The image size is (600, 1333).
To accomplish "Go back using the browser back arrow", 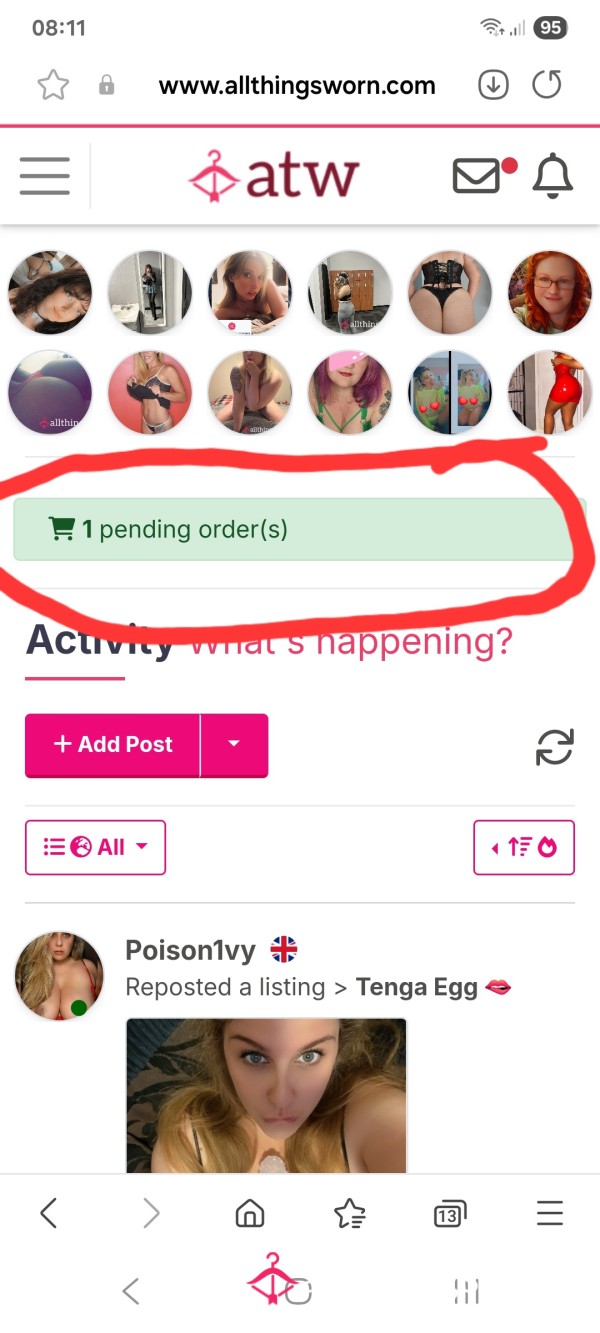I will click(48, 1214).
